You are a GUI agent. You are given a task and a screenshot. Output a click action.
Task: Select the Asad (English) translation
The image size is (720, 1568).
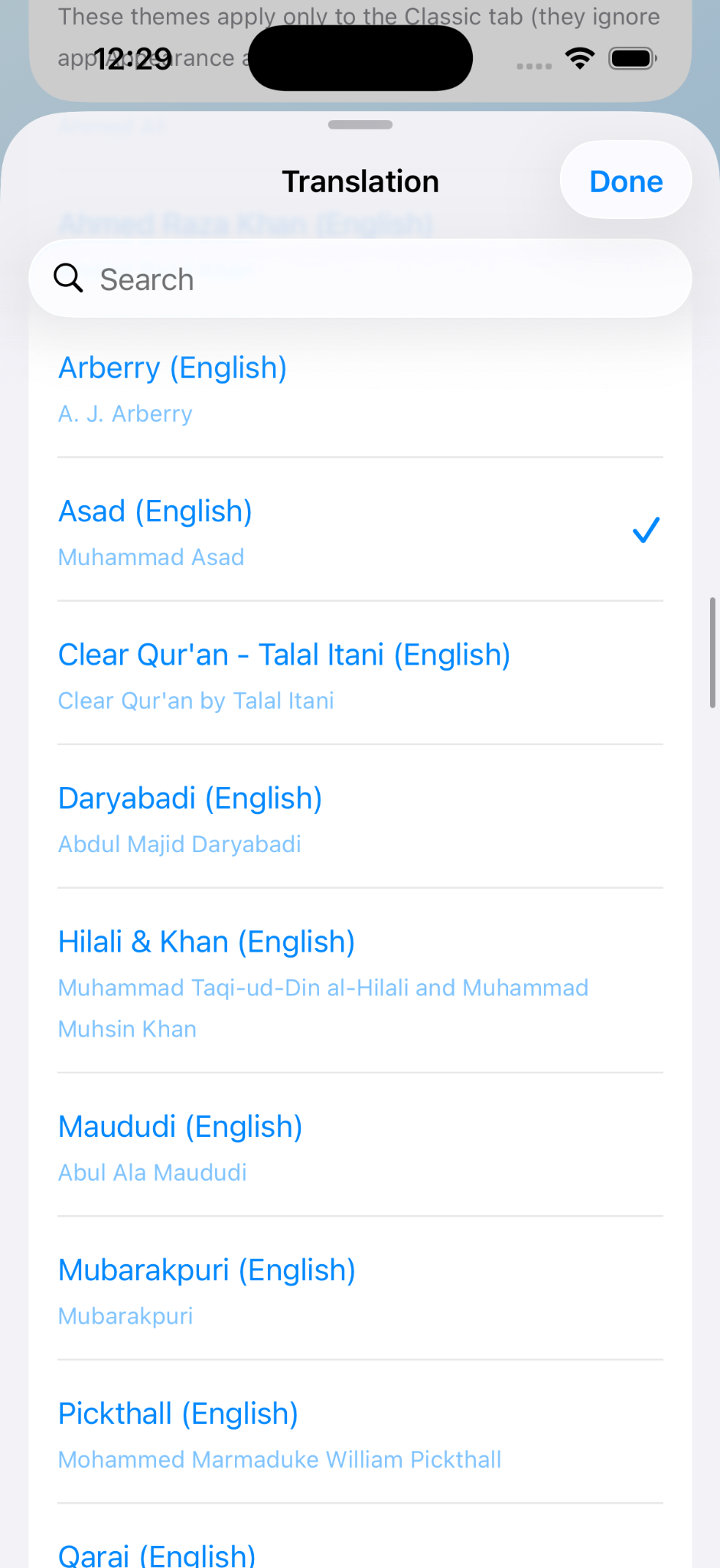tap(155, 511)
